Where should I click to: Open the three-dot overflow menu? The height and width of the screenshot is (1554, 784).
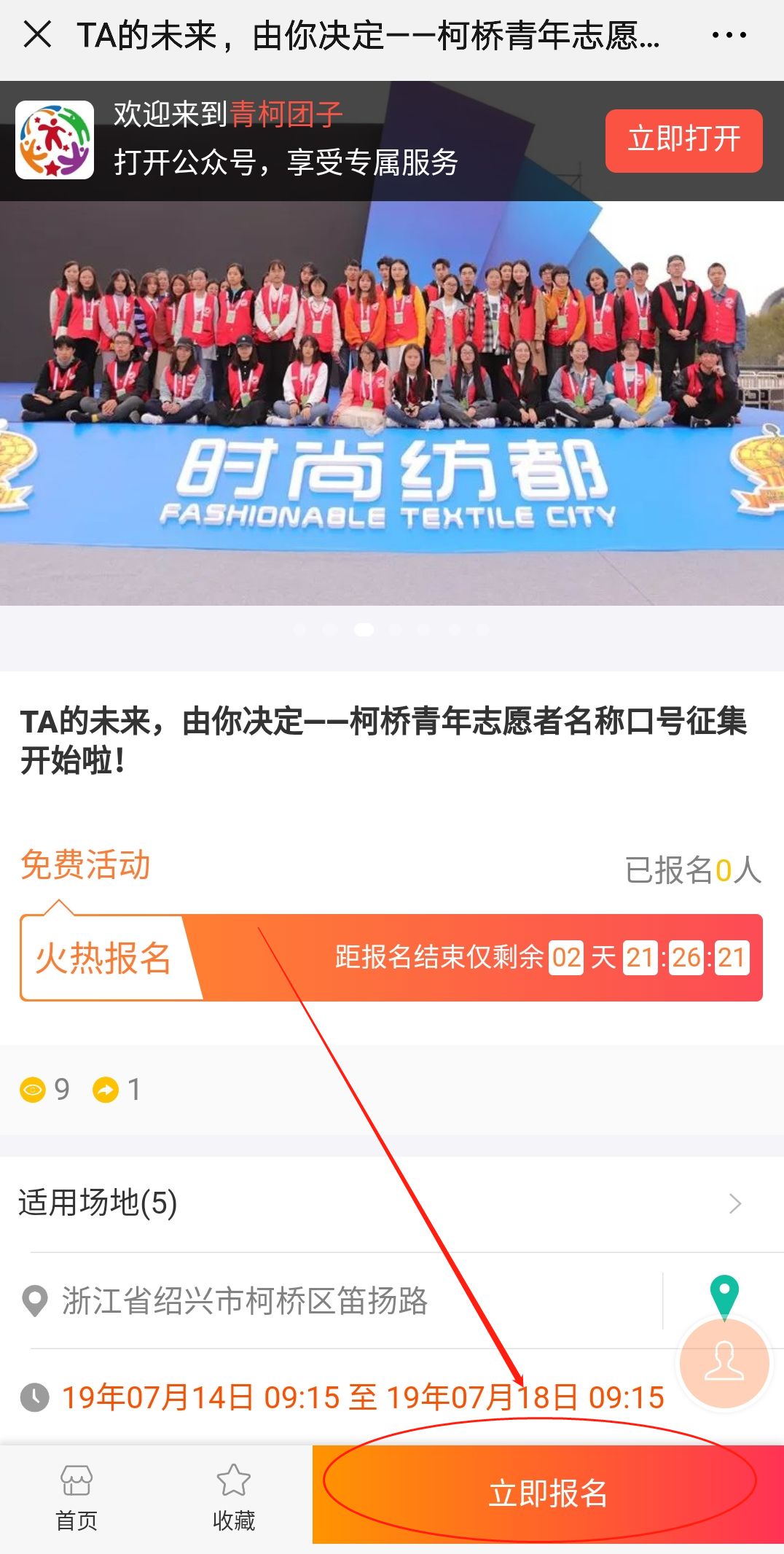729,35
